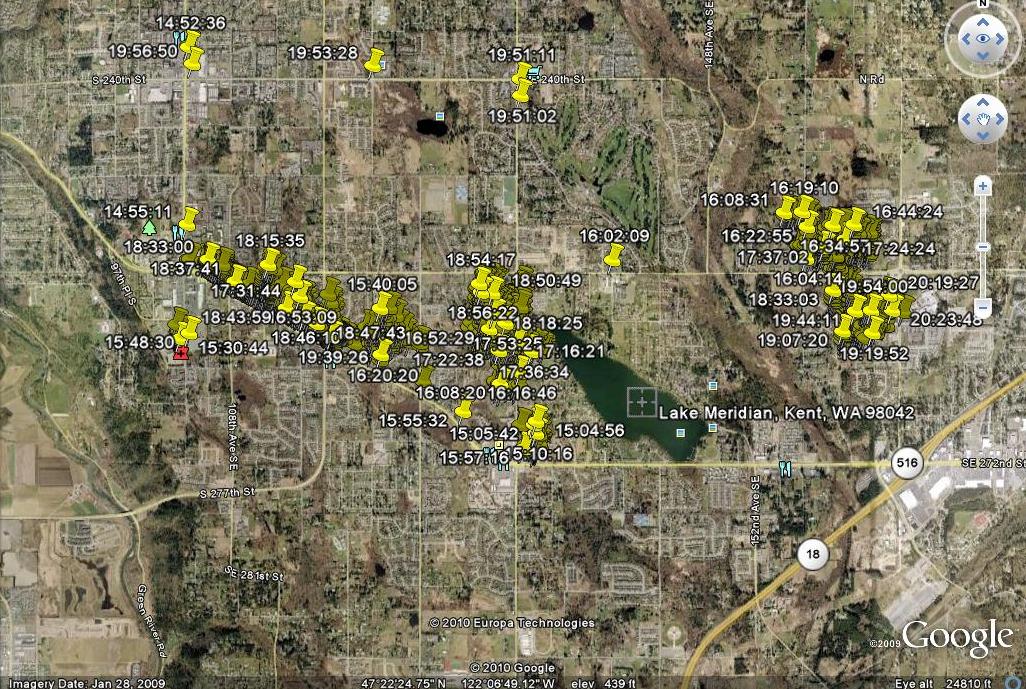
Task: Zoom in with the plus button
Action: 983,186
